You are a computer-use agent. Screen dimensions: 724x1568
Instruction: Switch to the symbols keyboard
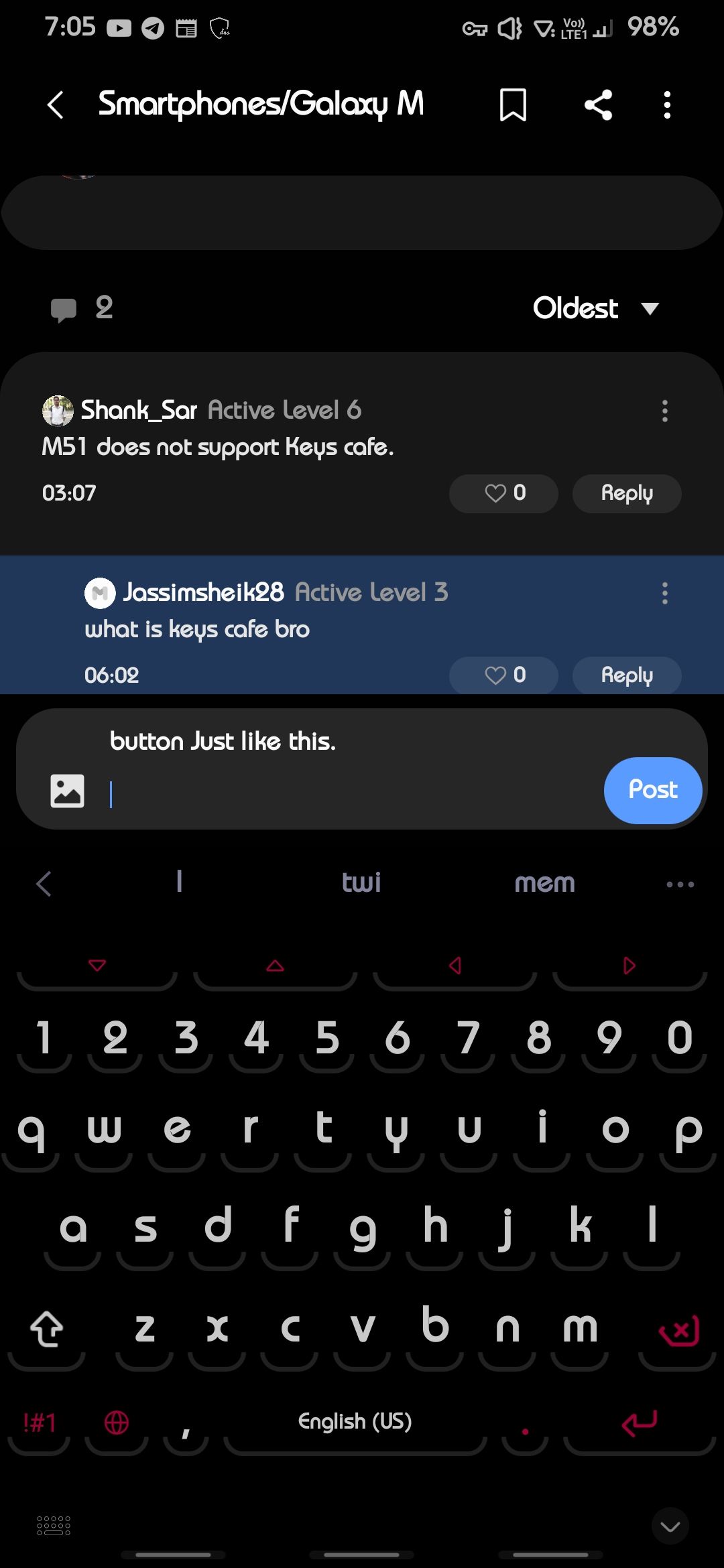click(x=39, y=1422)
